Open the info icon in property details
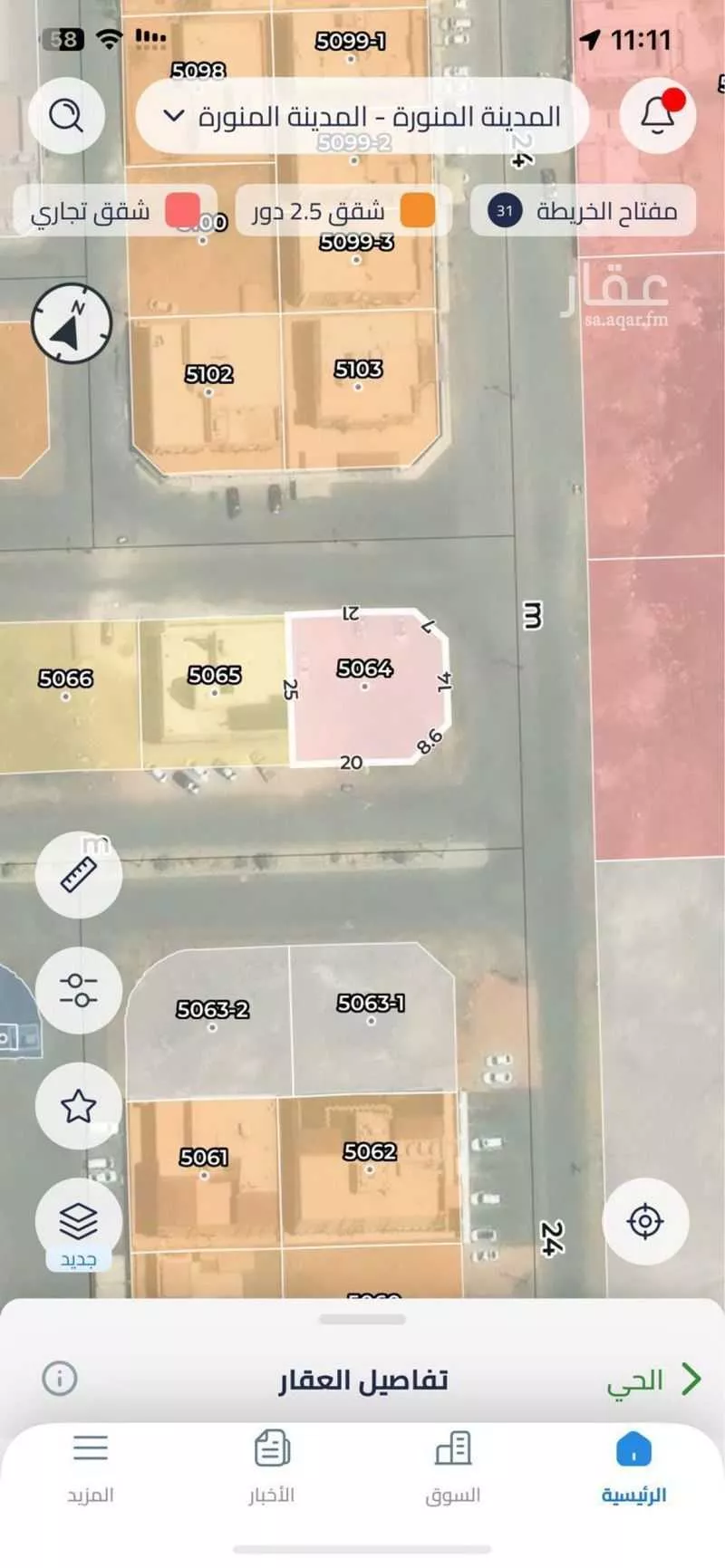The width and height of the screenshot is (725, 1568). pos(60,1379)
